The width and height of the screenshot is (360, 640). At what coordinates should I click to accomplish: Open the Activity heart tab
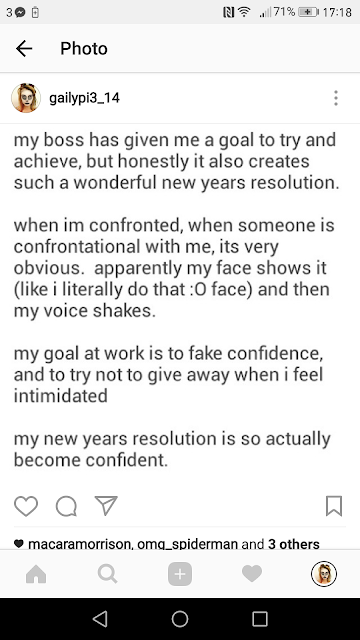click(x=252, y=574)
